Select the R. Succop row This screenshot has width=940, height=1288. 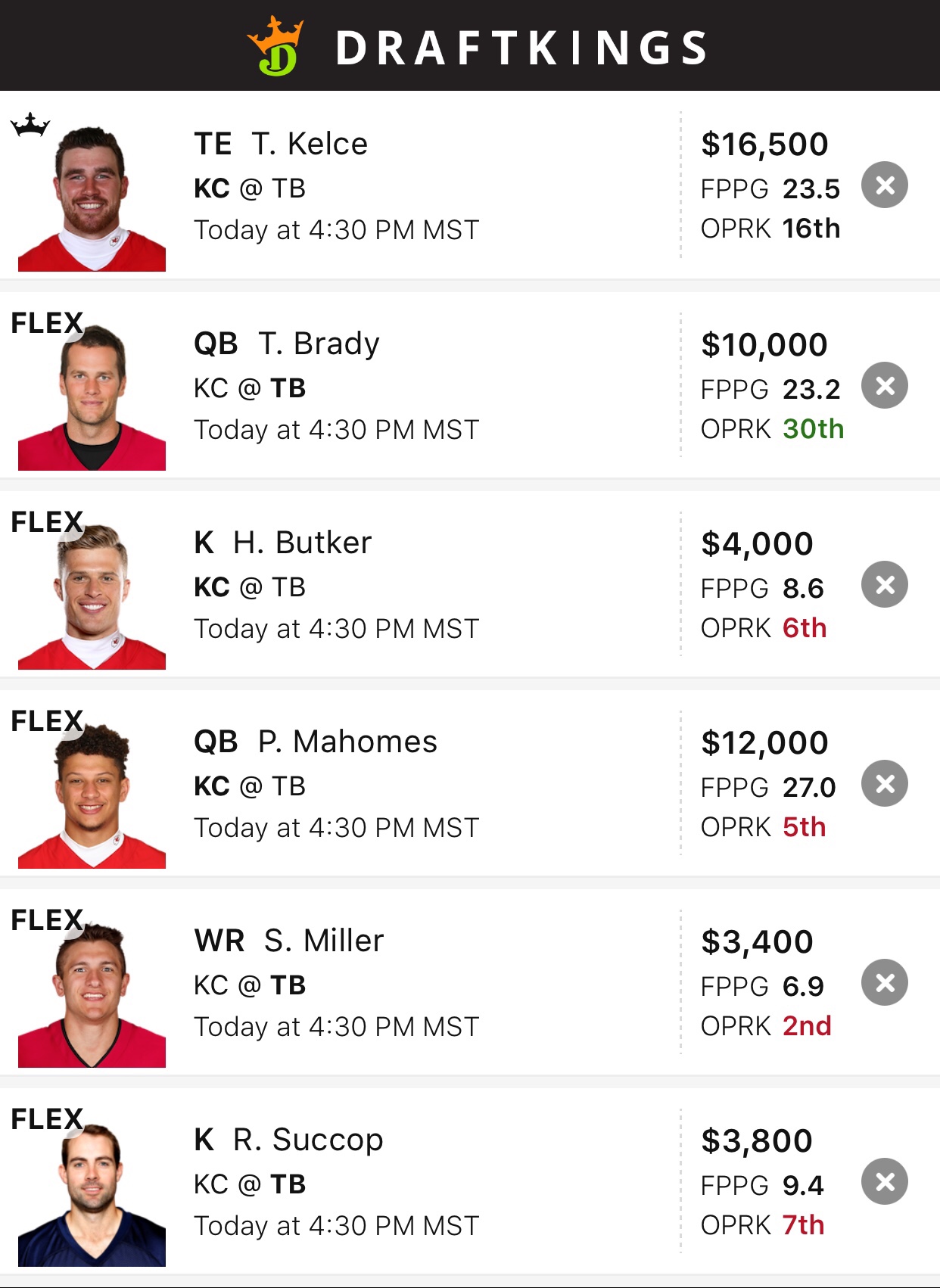pos(307,1140)
